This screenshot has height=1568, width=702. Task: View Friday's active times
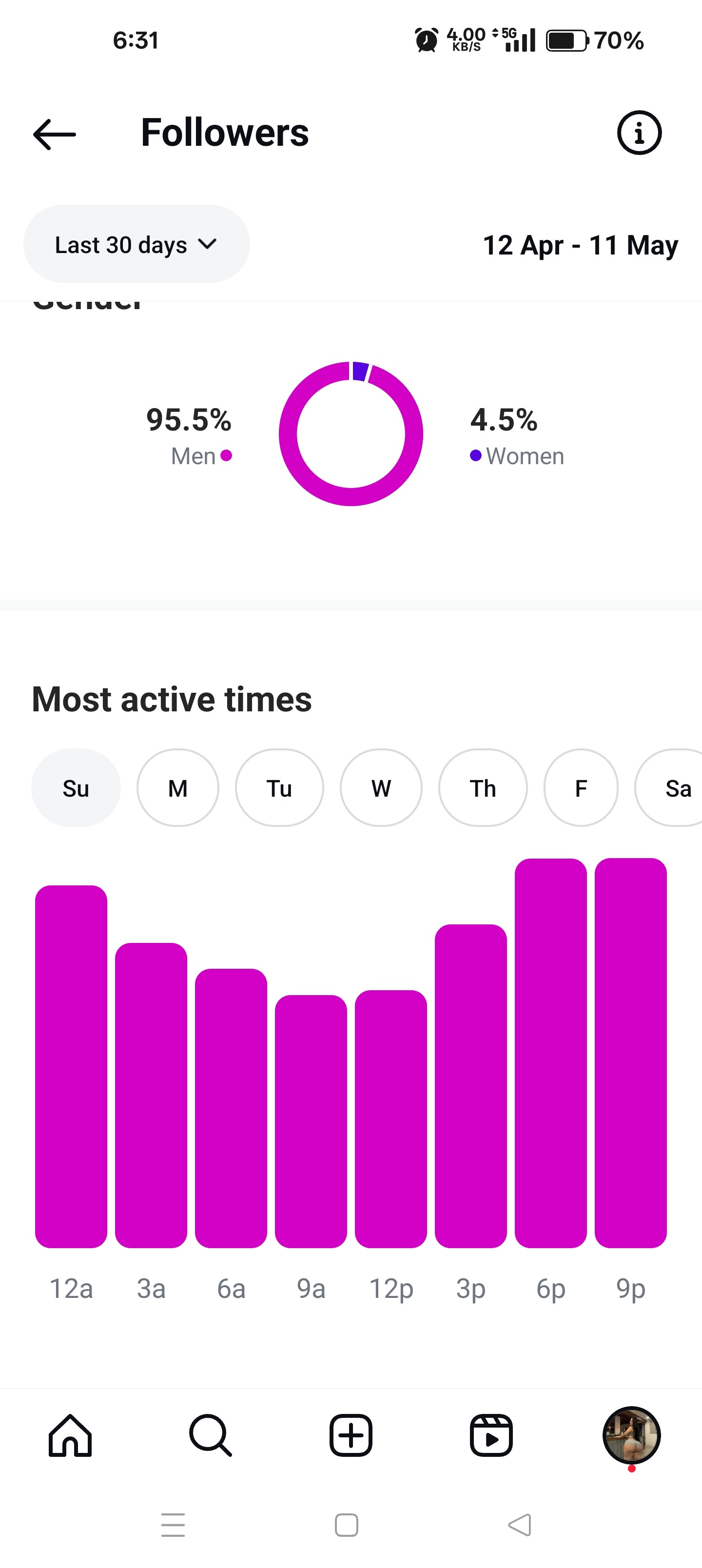tap(581, 787)
